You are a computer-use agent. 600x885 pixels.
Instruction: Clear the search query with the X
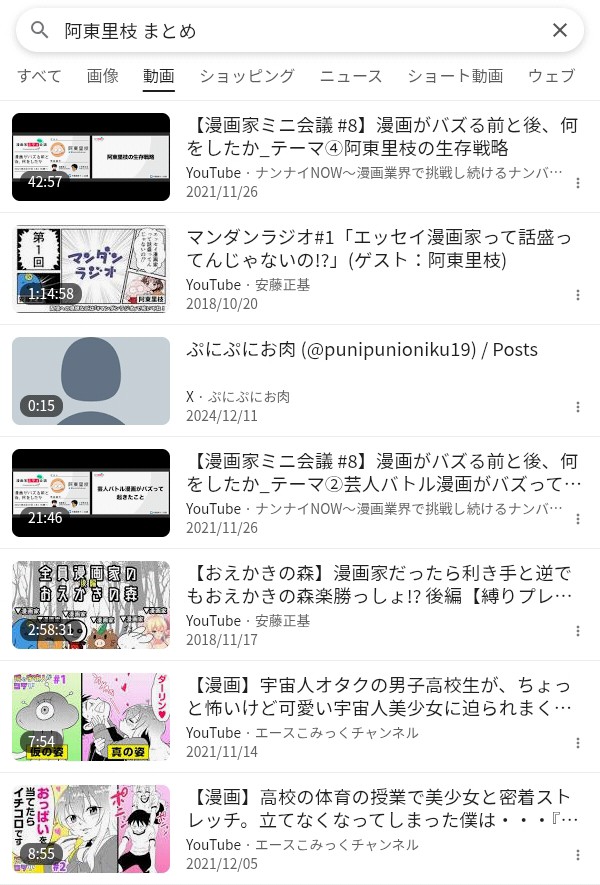pos(560,30)
